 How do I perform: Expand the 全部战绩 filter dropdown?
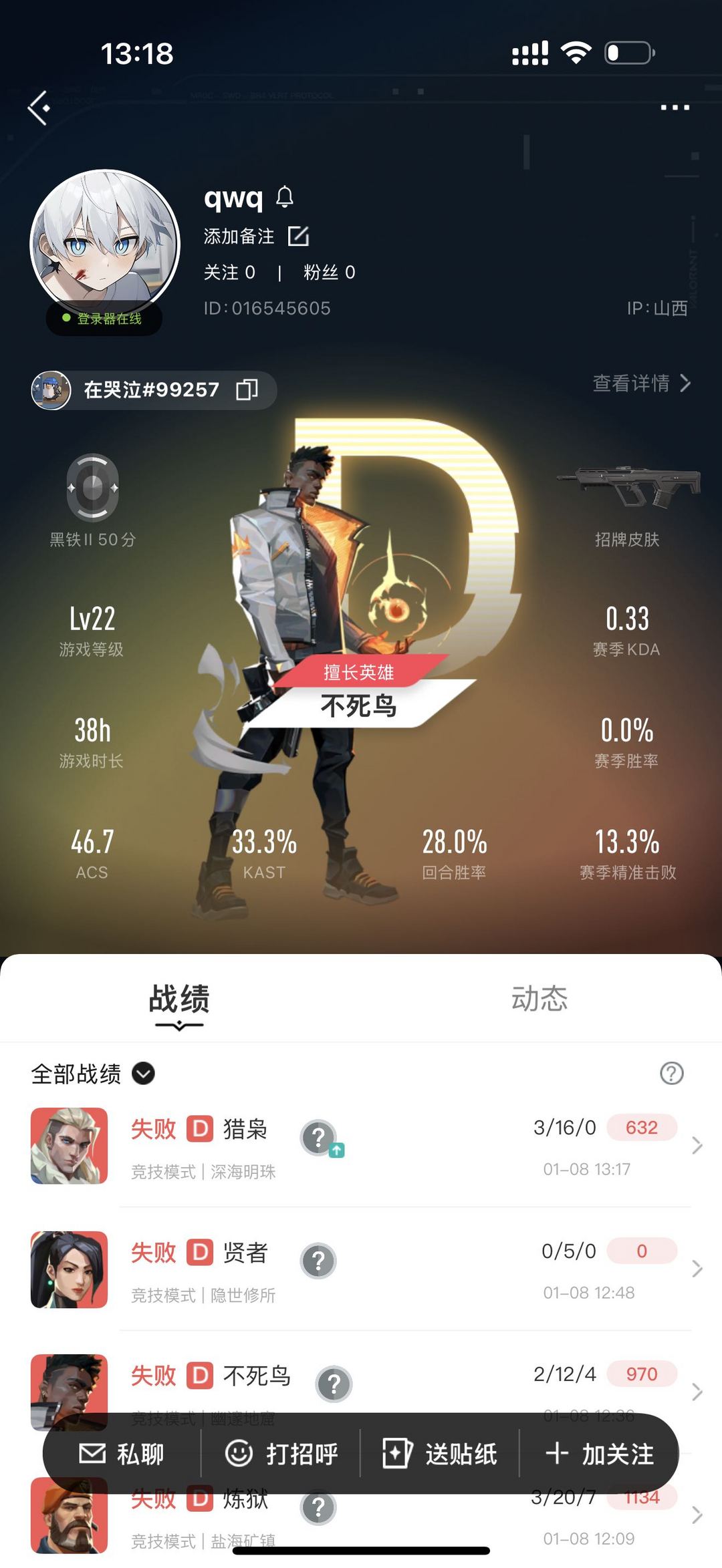pos(143,1074)
